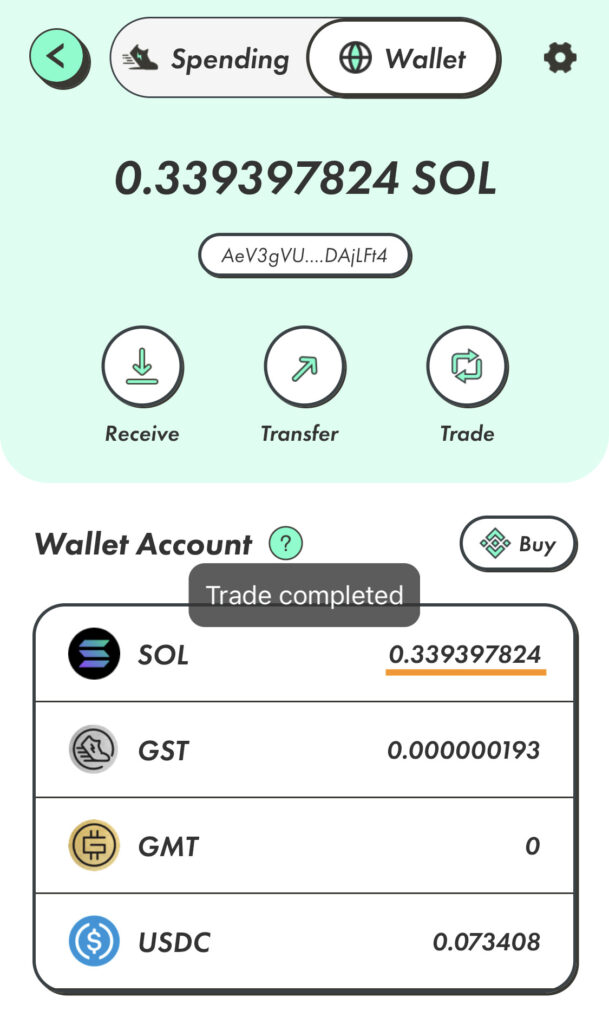
Task: Tap the Buy button
Action: 519,543
